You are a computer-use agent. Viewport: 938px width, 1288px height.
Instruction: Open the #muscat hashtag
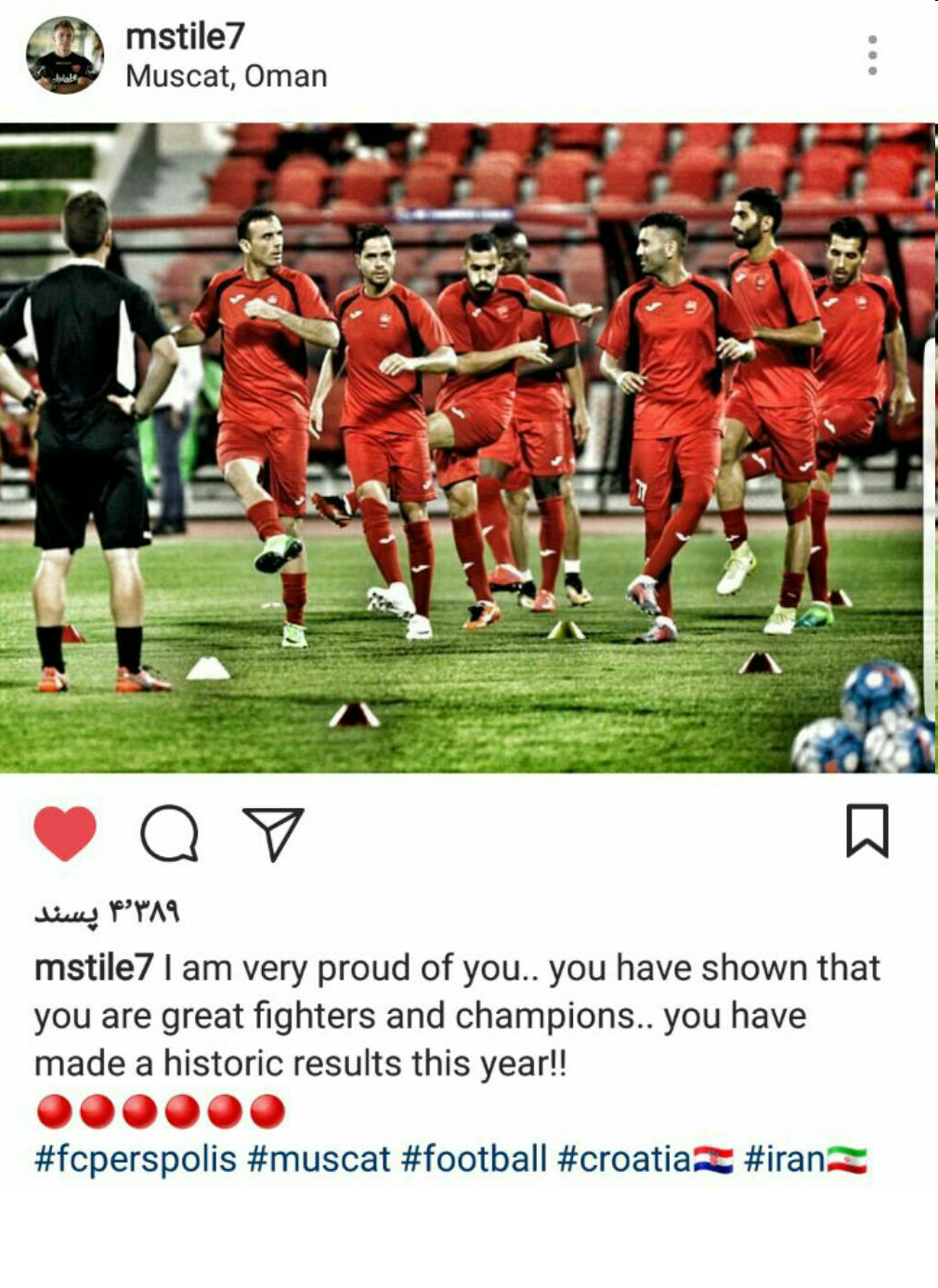click(319, 1160)
